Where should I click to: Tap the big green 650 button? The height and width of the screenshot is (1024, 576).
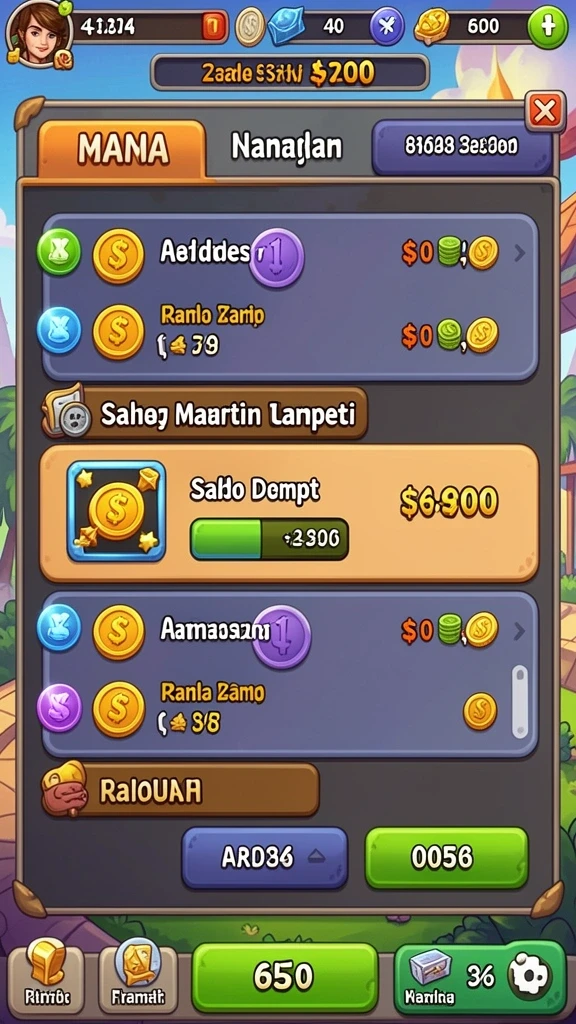[285, 976]
